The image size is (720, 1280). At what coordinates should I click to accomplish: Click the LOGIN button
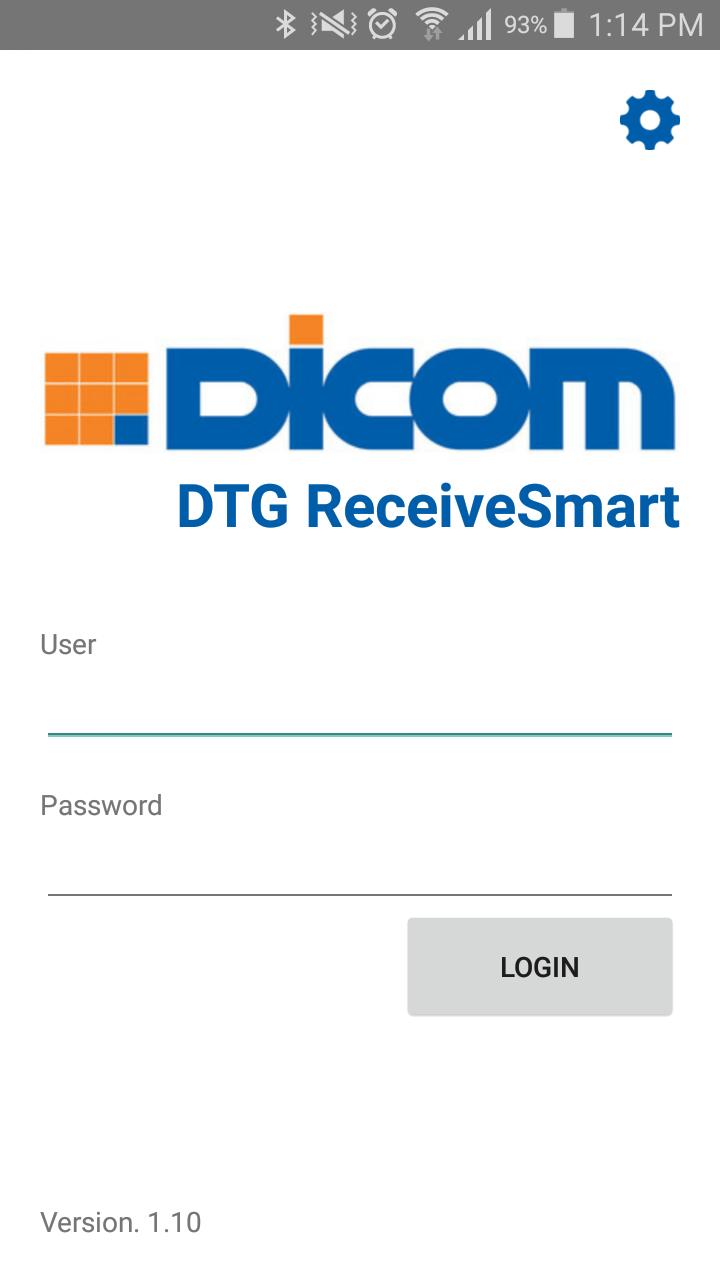pos(539,966)
